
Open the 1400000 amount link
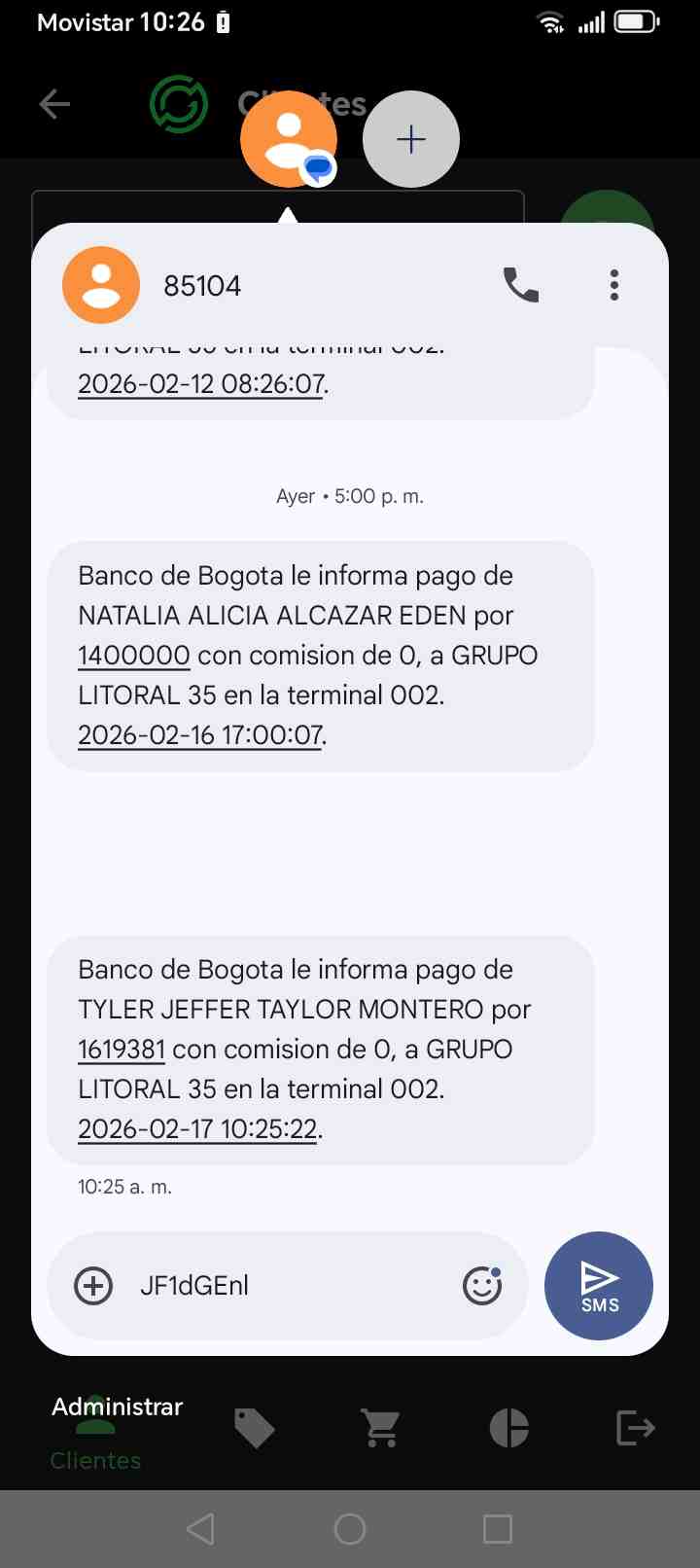134,656
